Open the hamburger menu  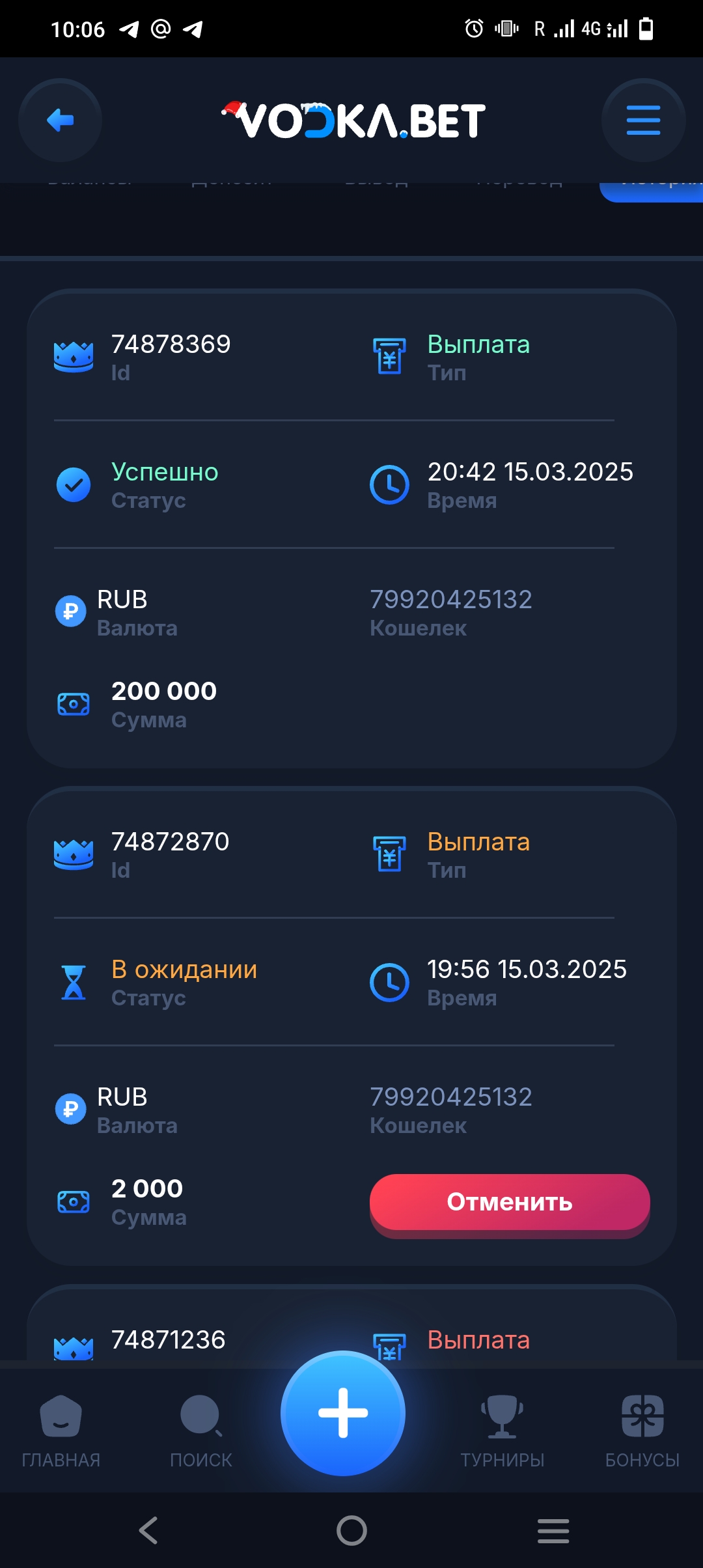pos(643,120)
